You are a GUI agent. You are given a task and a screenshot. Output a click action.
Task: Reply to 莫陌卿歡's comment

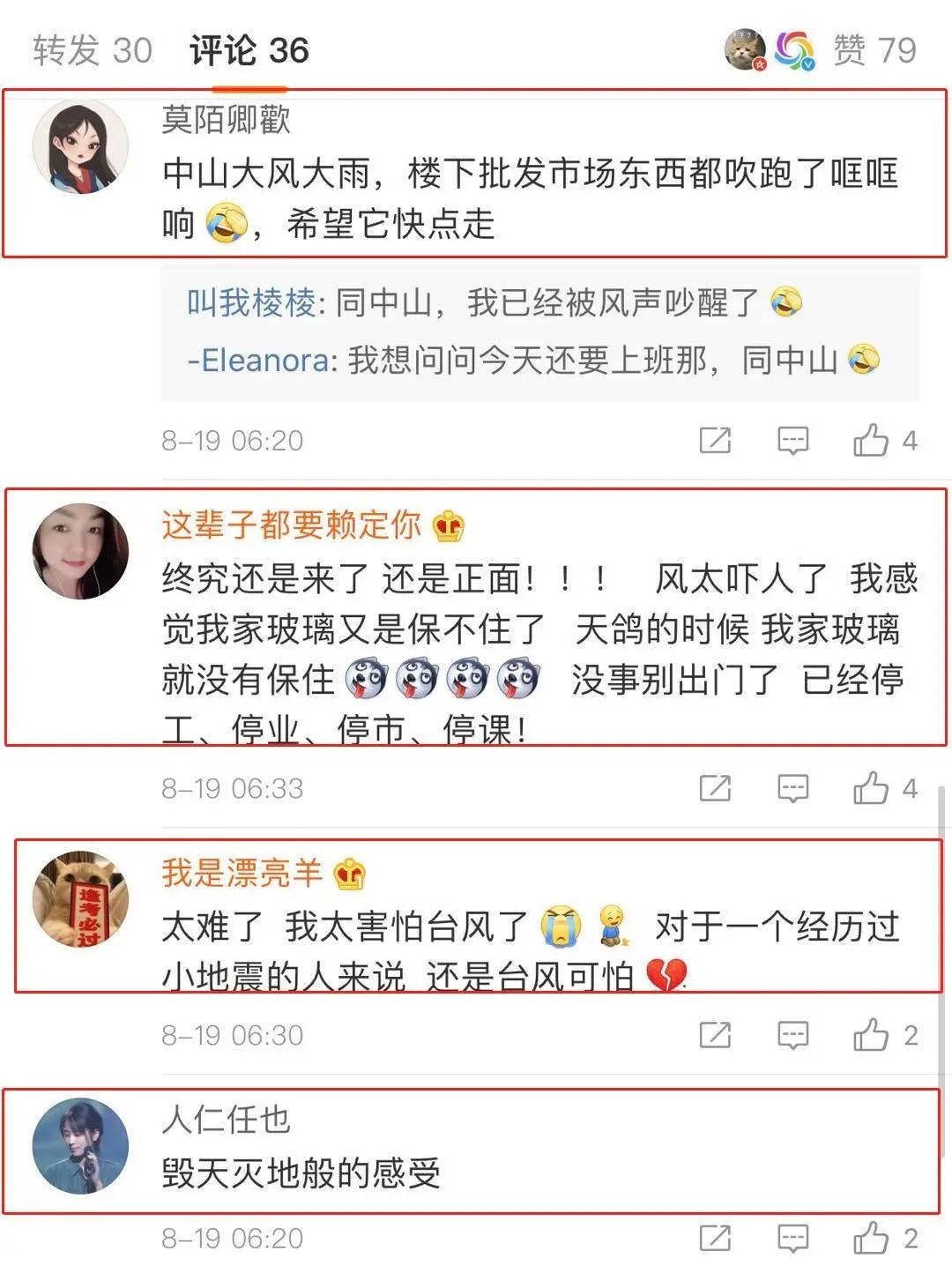pos(792,440)
